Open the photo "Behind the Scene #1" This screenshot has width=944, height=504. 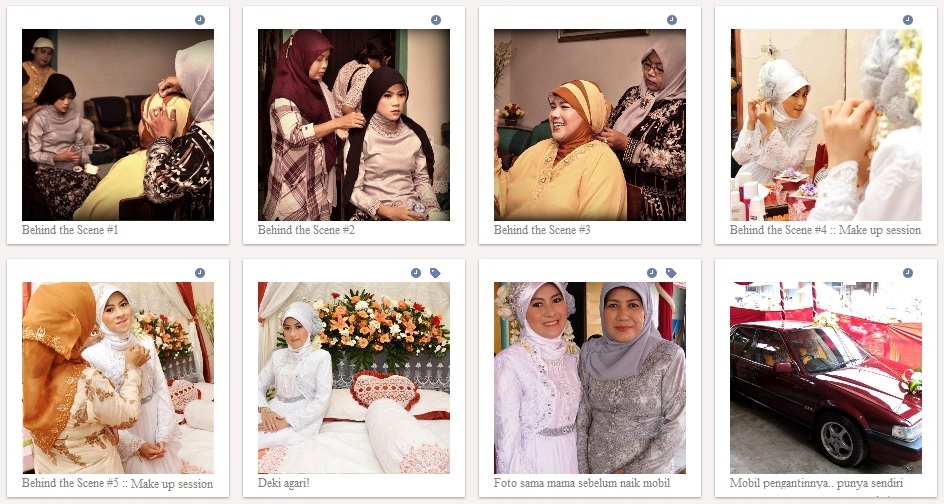coord(117,125)
